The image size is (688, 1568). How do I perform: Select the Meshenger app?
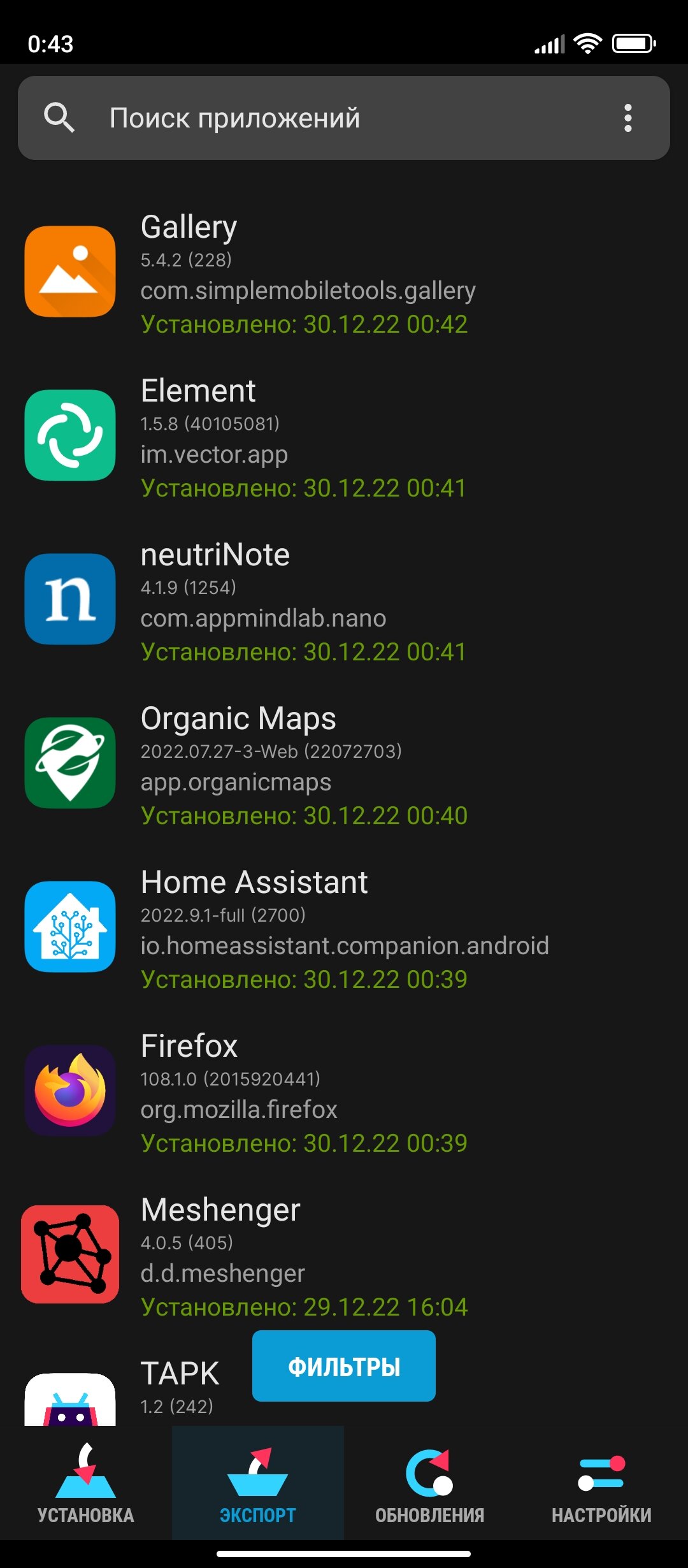(x=344, y=1255)
